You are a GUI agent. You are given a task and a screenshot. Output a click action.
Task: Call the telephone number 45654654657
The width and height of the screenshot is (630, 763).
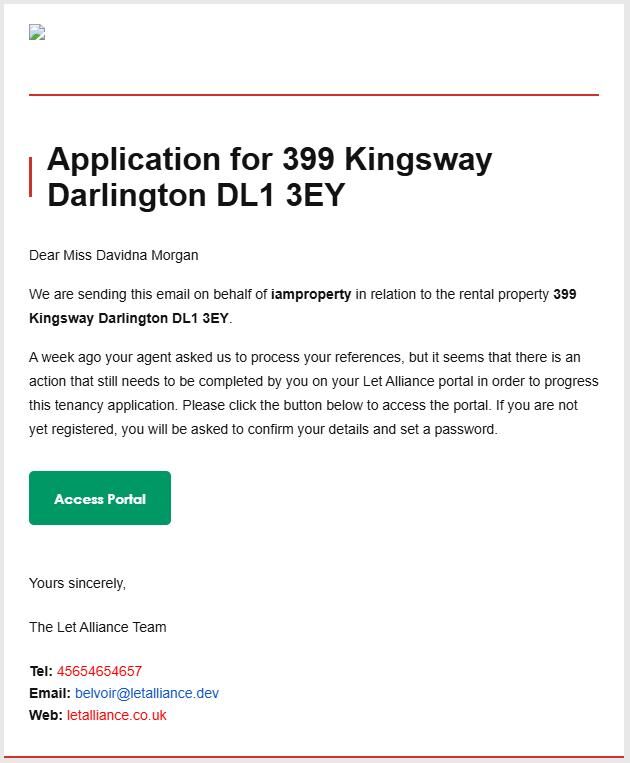click(x=99, y=671)
